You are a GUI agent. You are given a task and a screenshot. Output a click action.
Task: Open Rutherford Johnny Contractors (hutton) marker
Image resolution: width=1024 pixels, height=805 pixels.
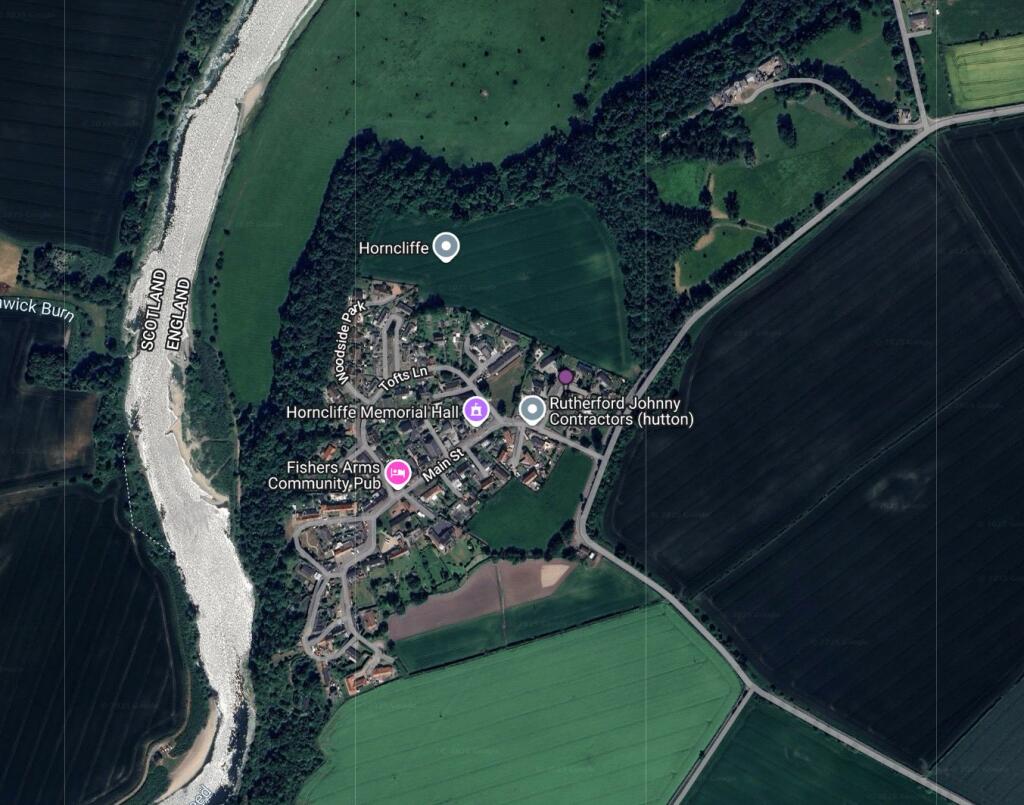(533, 410)
